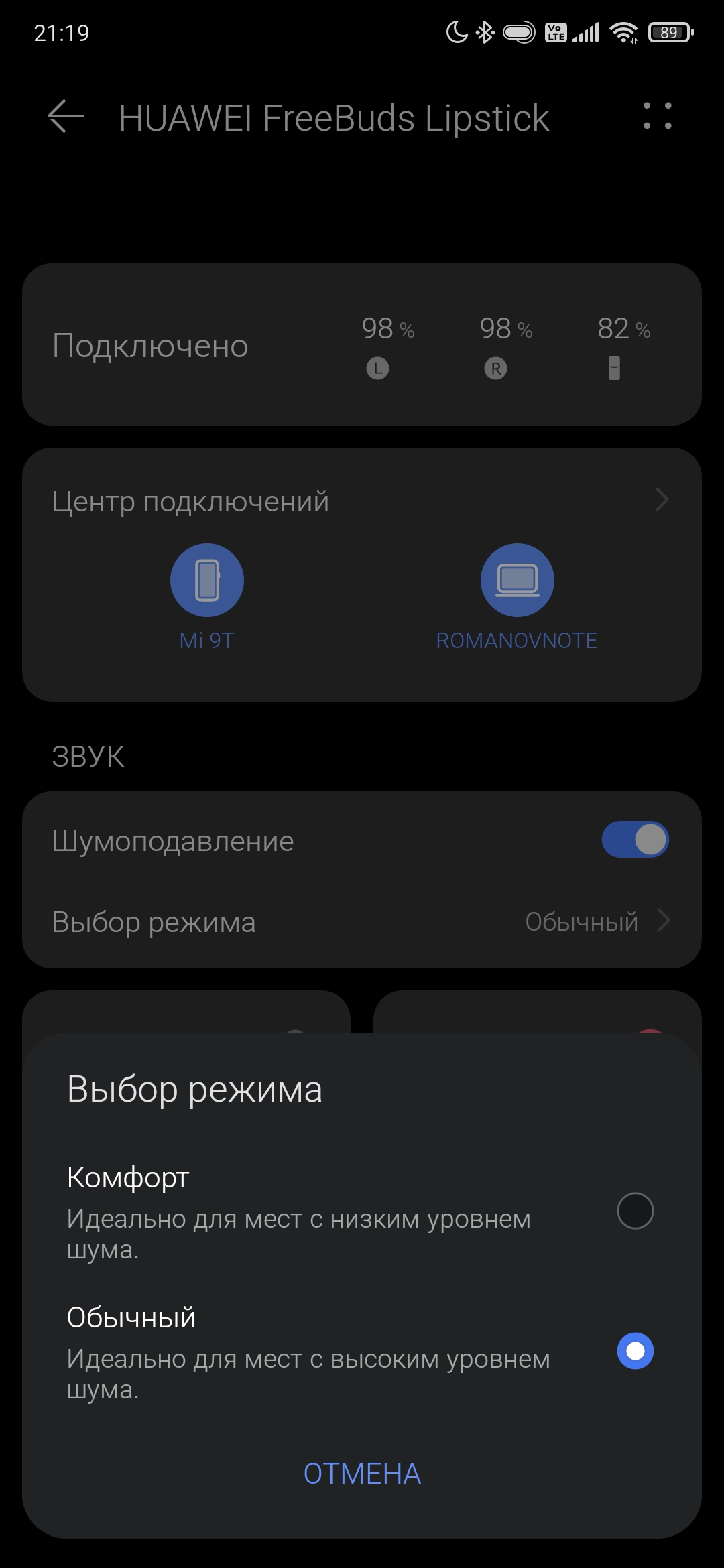The image size is (724, 1568).
Task: Choose the Обычный noise mode
Action: 634,1351
